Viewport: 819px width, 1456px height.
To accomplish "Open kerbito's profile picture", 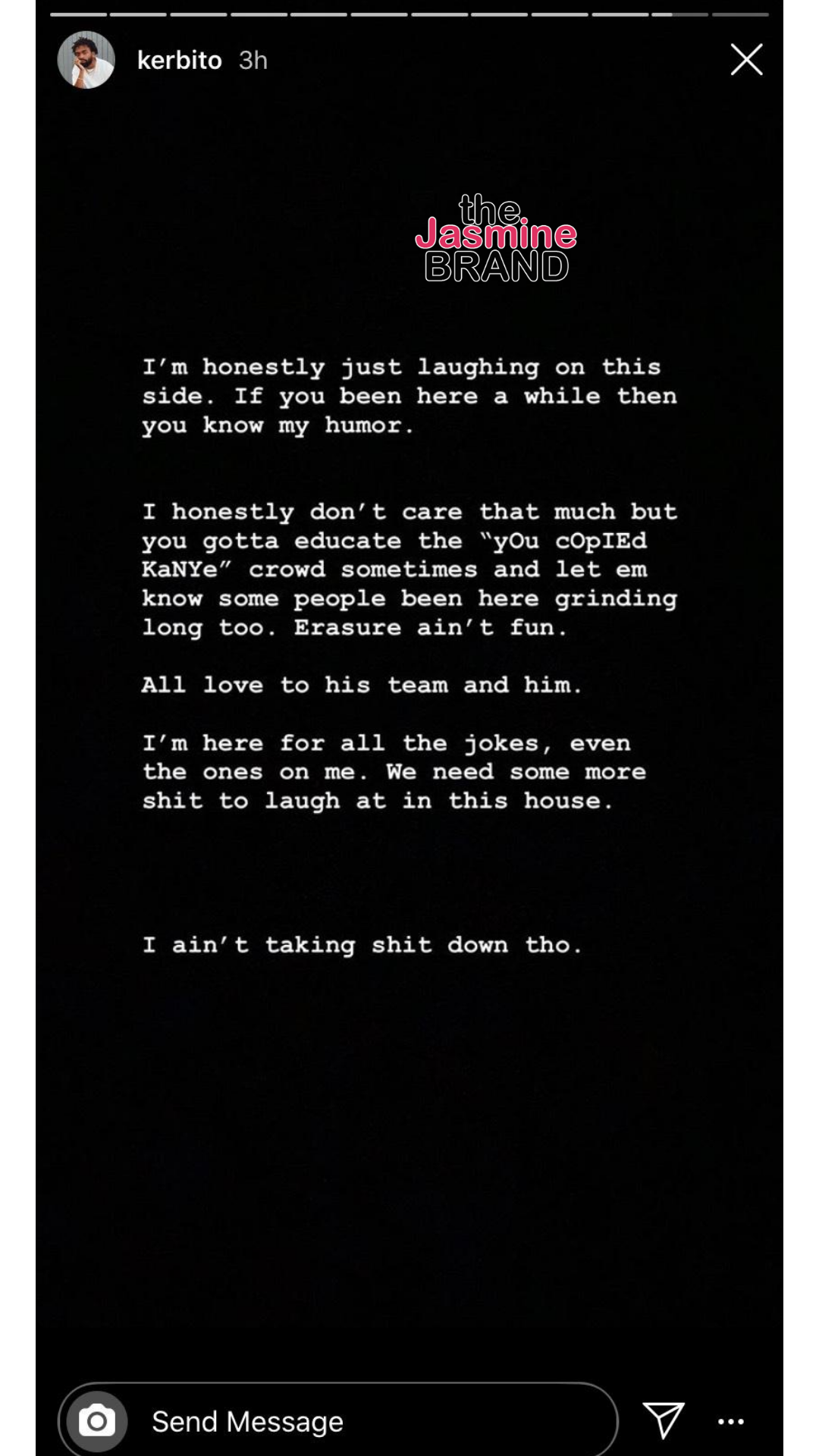I will tap(86, 60).
